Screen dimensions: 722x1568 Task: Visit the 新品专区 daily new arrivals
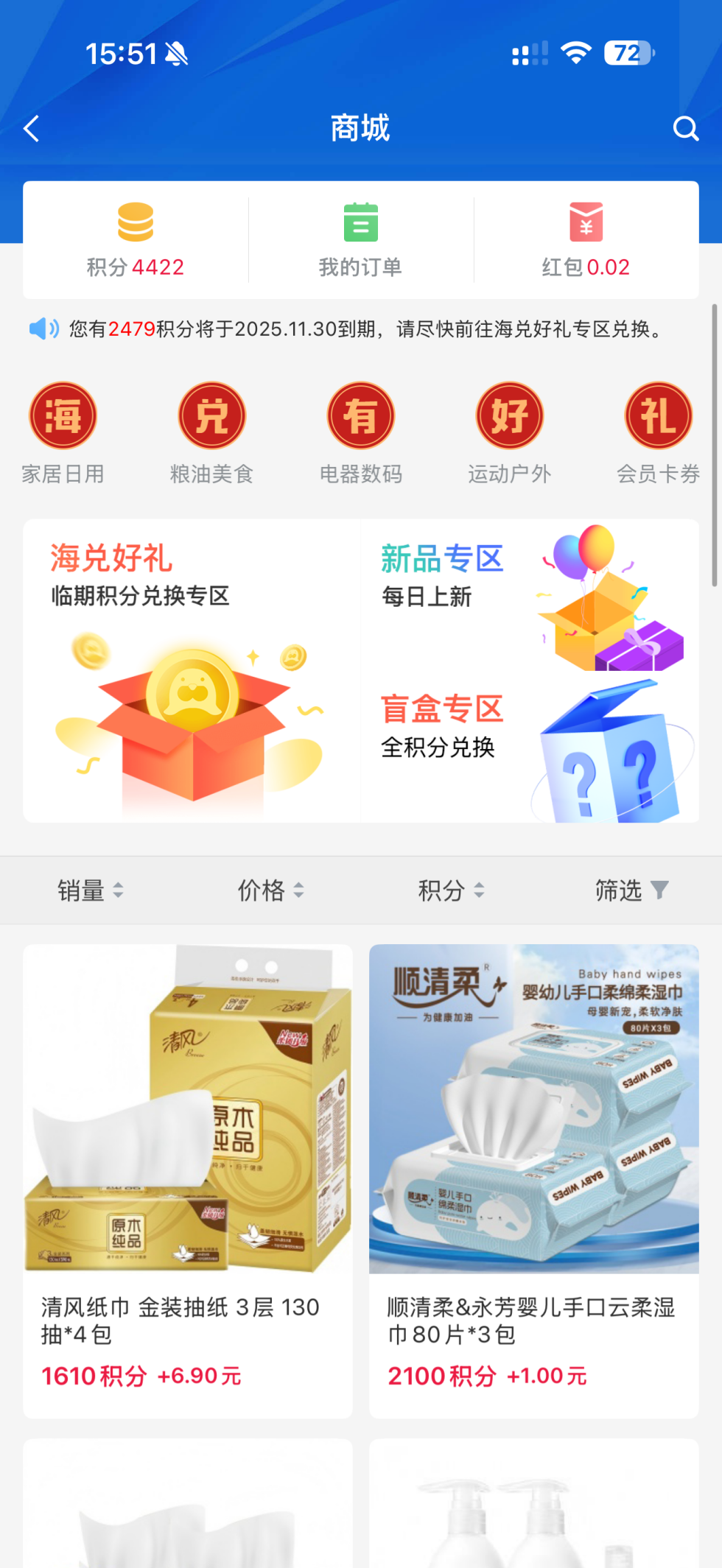pos(529,595)
